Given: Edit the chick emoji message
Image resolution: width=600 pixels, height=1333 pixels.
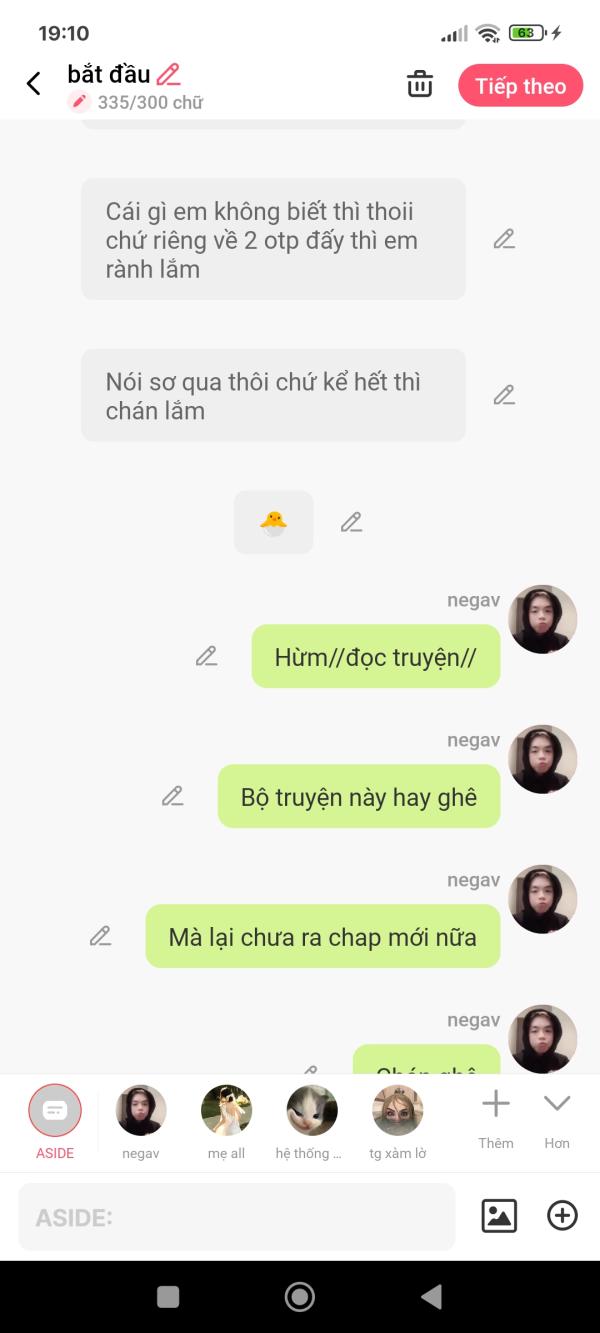Looking at the screenshot, I should tap(351, 522).
